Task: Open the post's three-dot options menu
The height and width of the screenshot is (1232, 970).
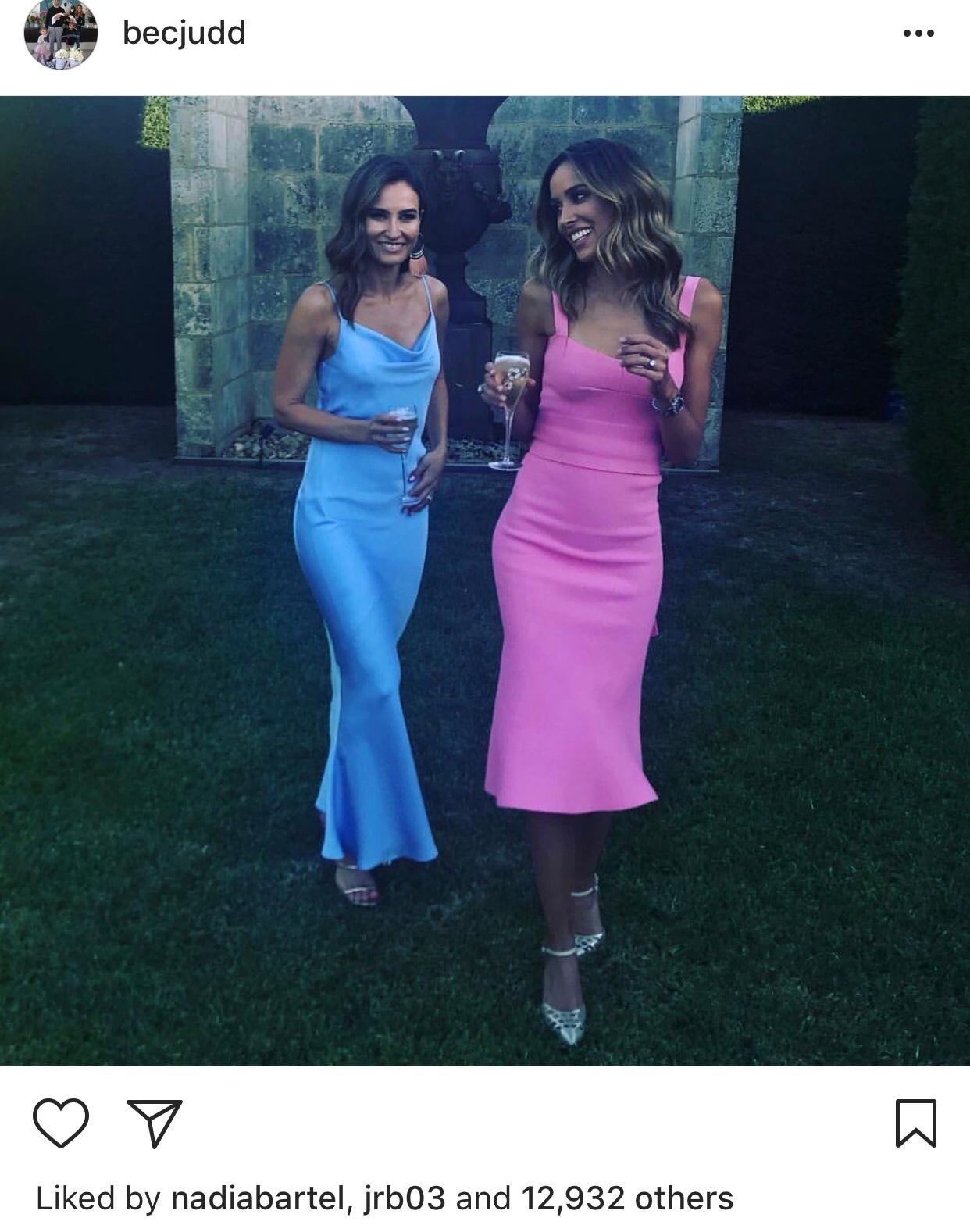Action: [x=918, y=34]
